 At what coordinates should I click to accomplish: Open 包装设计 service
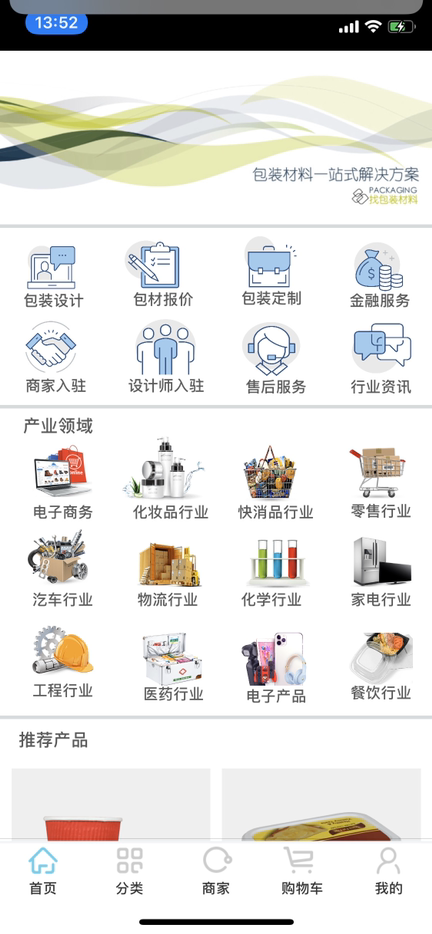click(x=53, y=277)
